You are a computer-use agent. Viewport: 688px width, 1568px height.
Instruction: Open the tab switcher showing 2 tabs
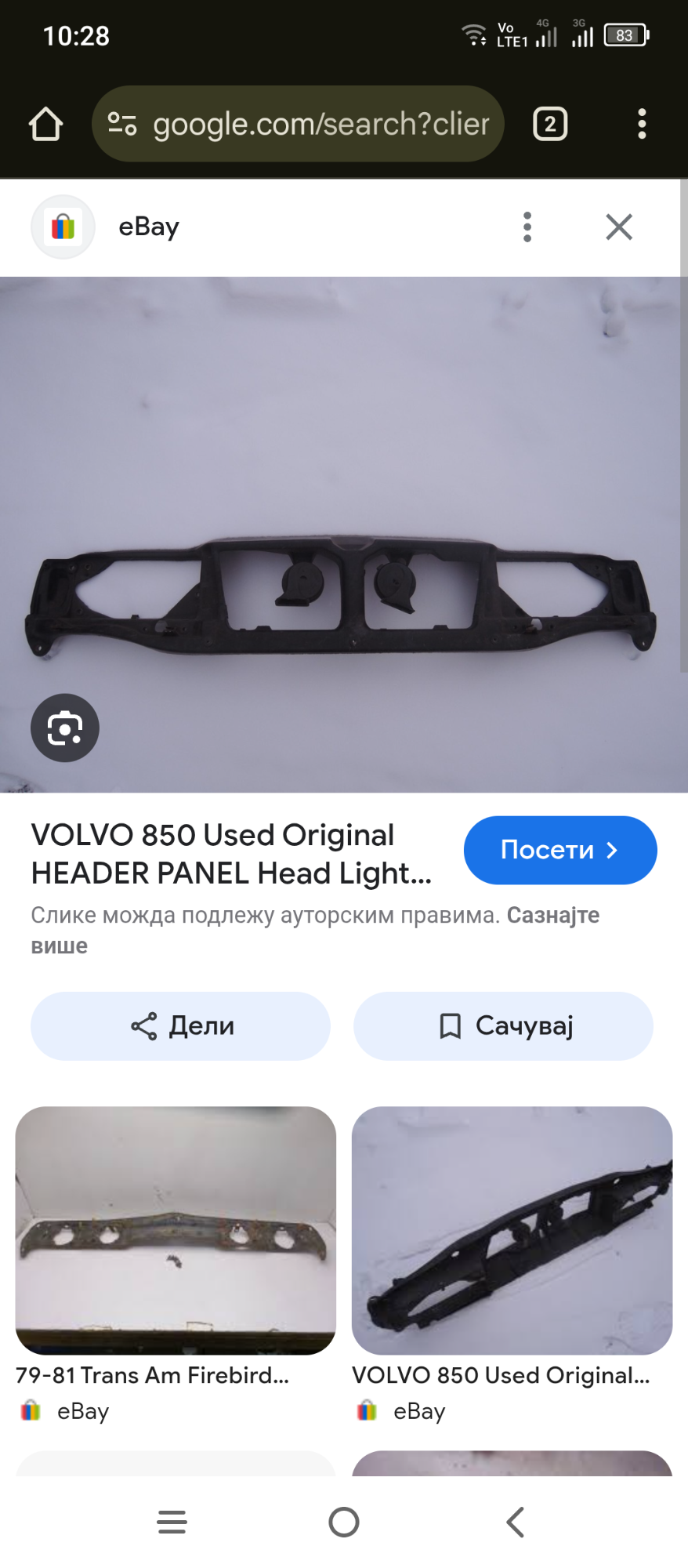click(550, 124)
